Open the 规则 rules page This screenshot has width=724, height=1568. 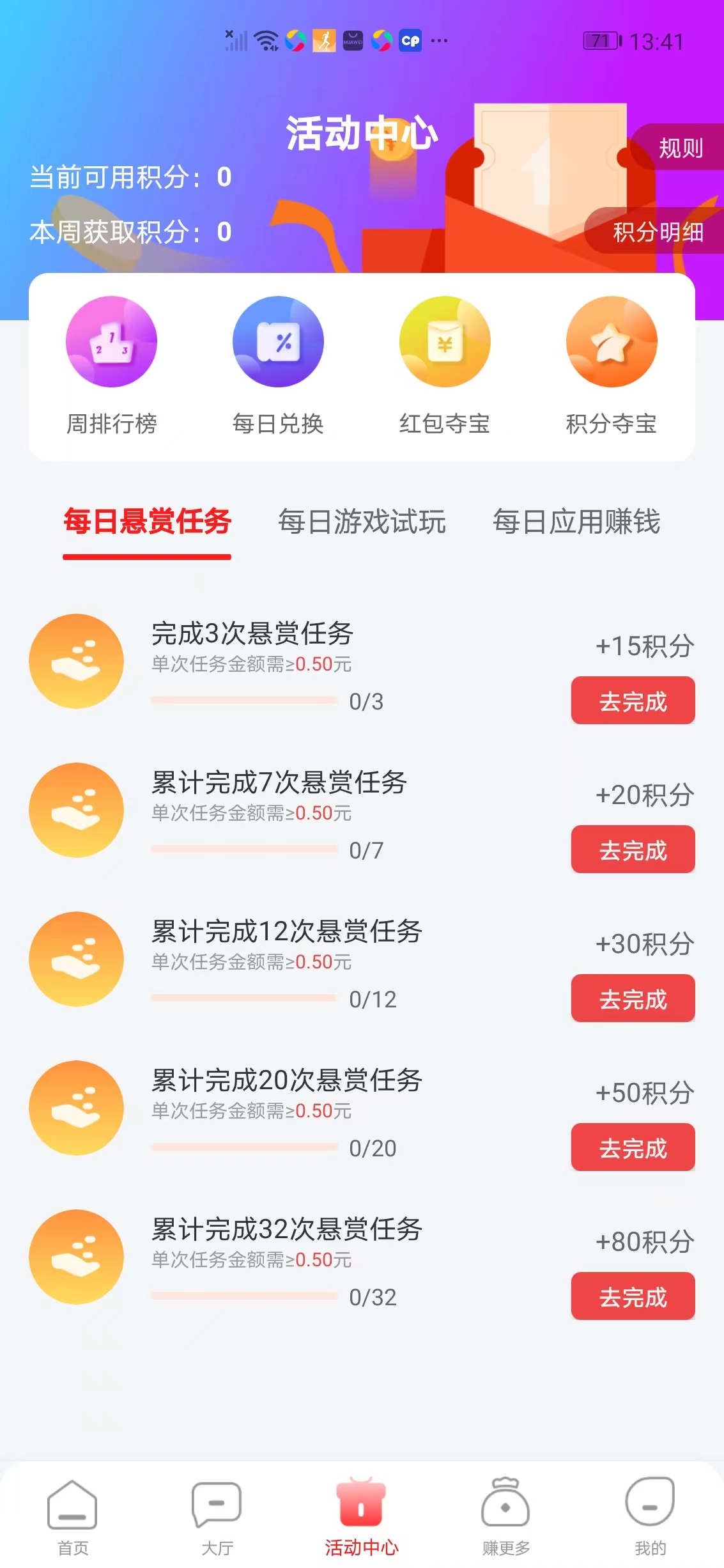coord(680,150)
